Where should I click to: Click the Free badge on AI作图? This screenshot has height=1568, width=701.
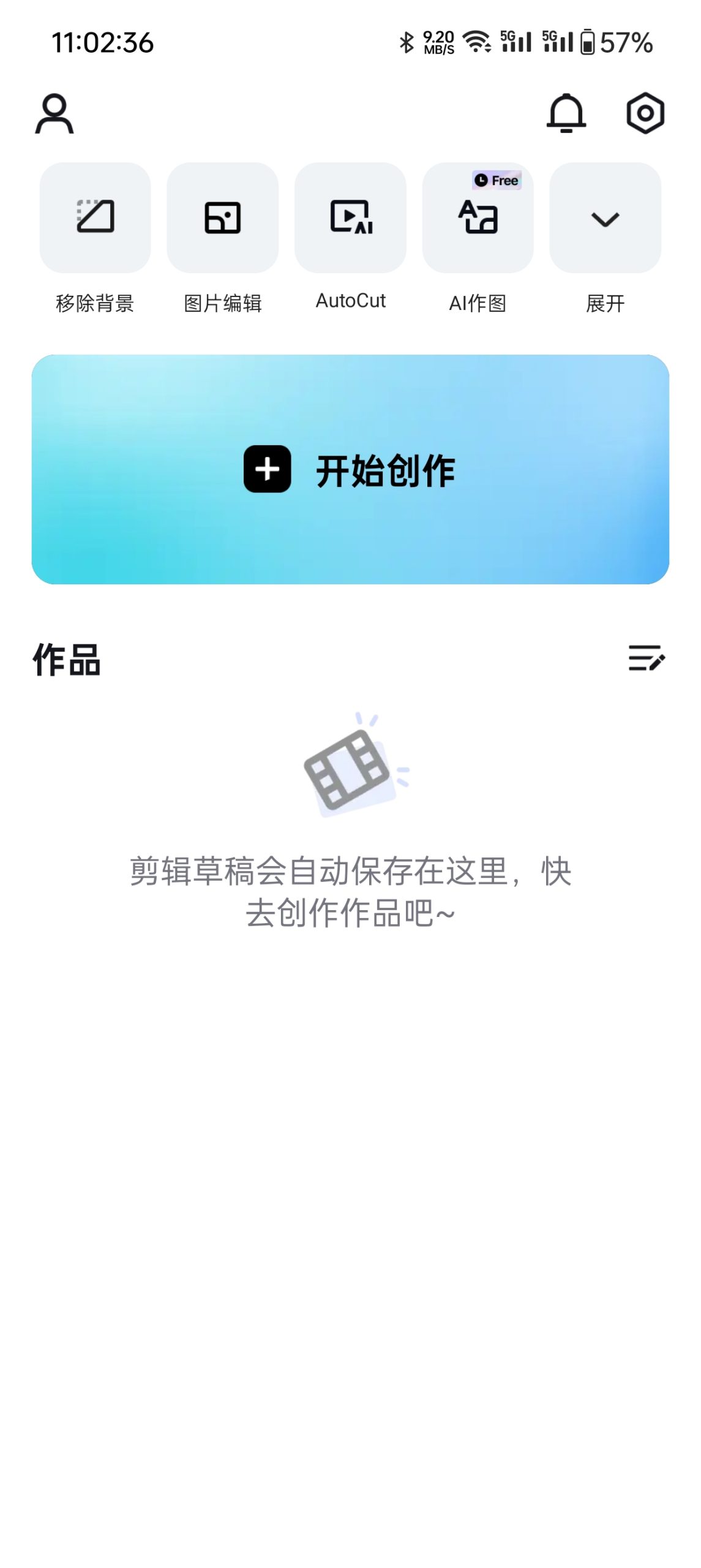click(496, 180)
